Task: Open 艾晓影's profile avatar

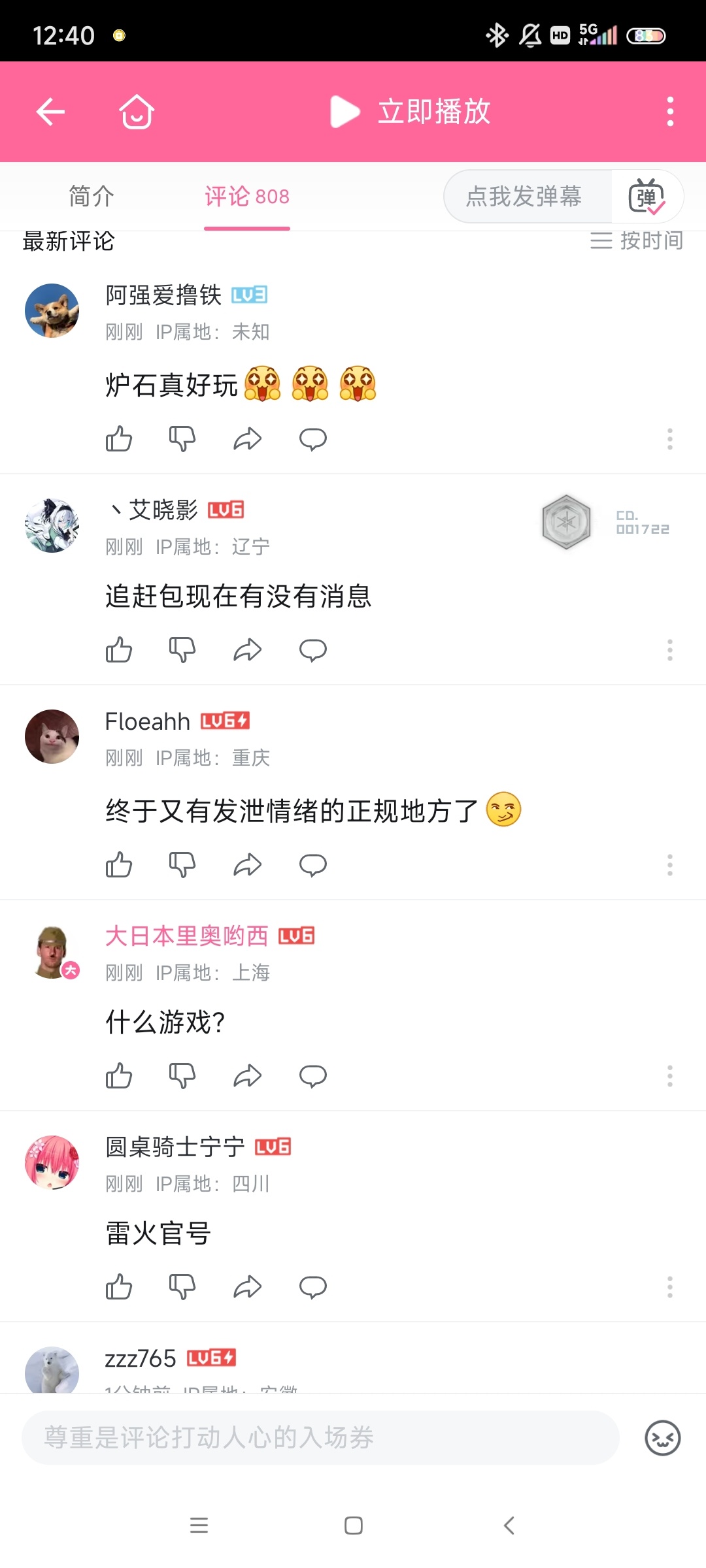Action: coord(52,526)
